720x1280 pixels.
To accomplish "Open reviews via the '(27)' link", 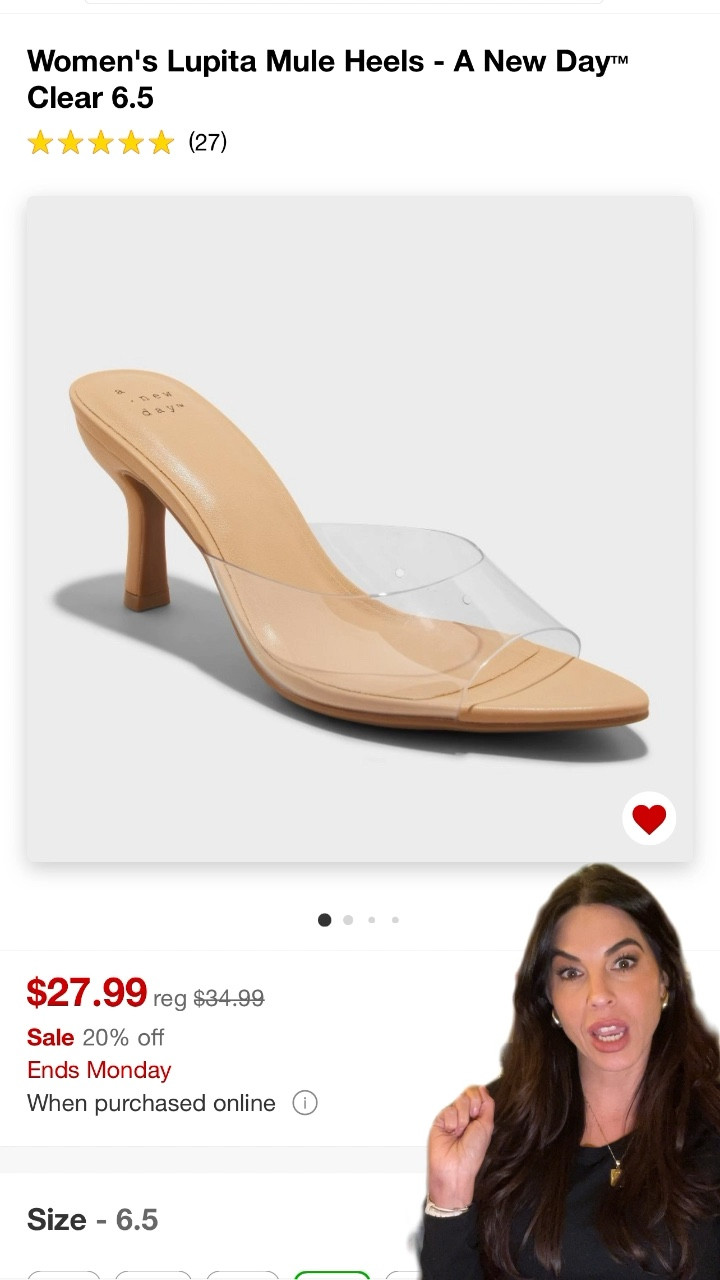I will 209,143.
